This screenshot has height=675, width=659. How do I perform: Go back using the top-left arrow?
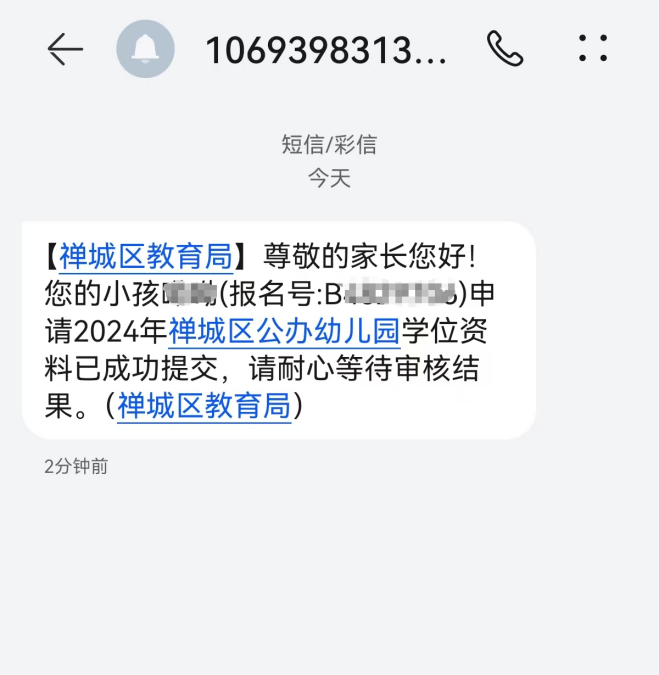click(x=65, y=49)
